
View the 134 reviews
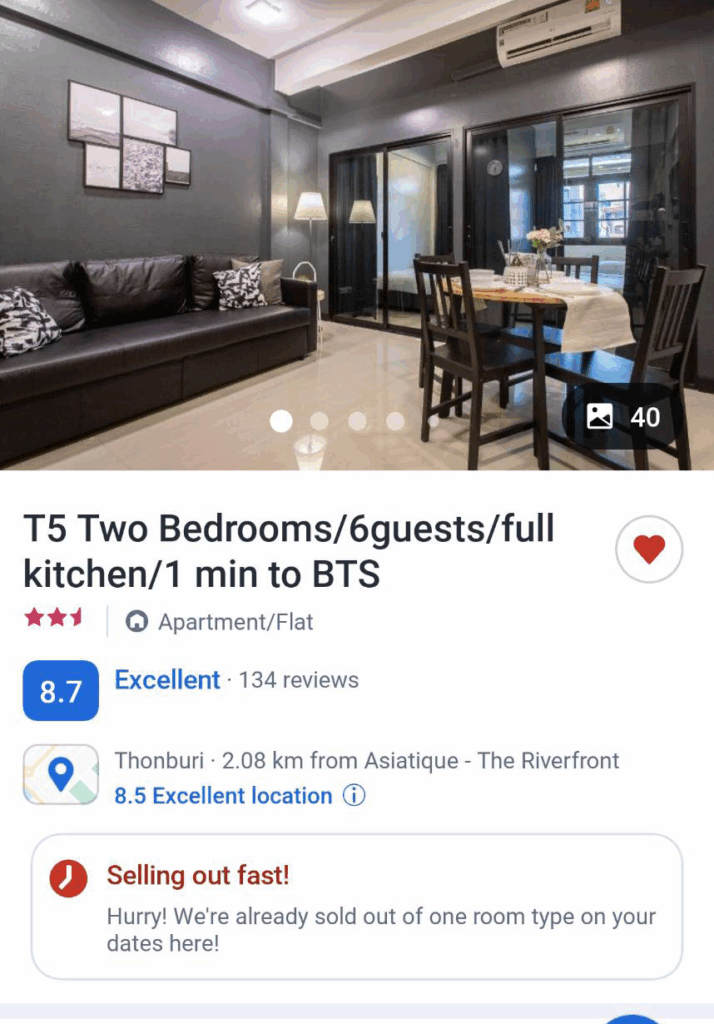[298, 680]
